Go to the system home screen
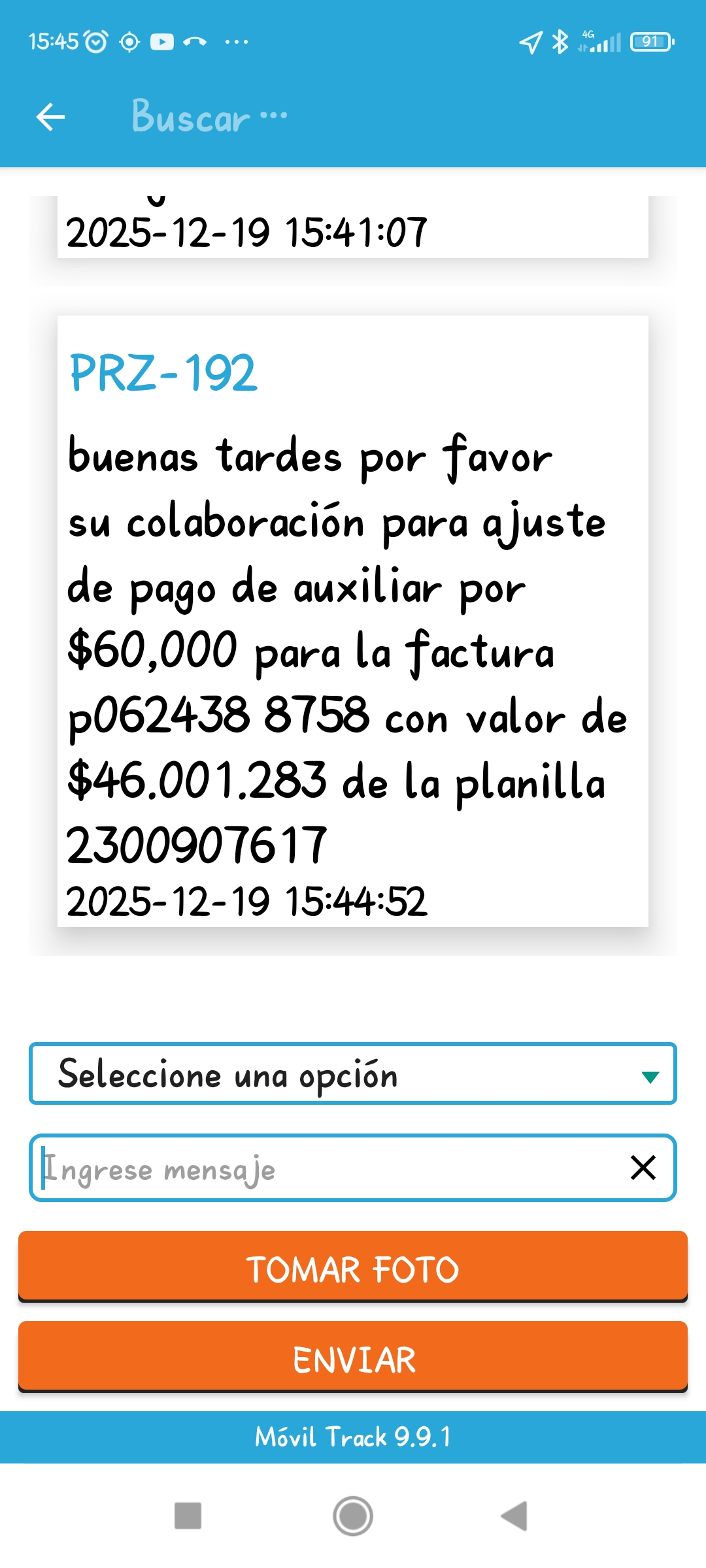706x1568 pixels. tap(353, 1516)
